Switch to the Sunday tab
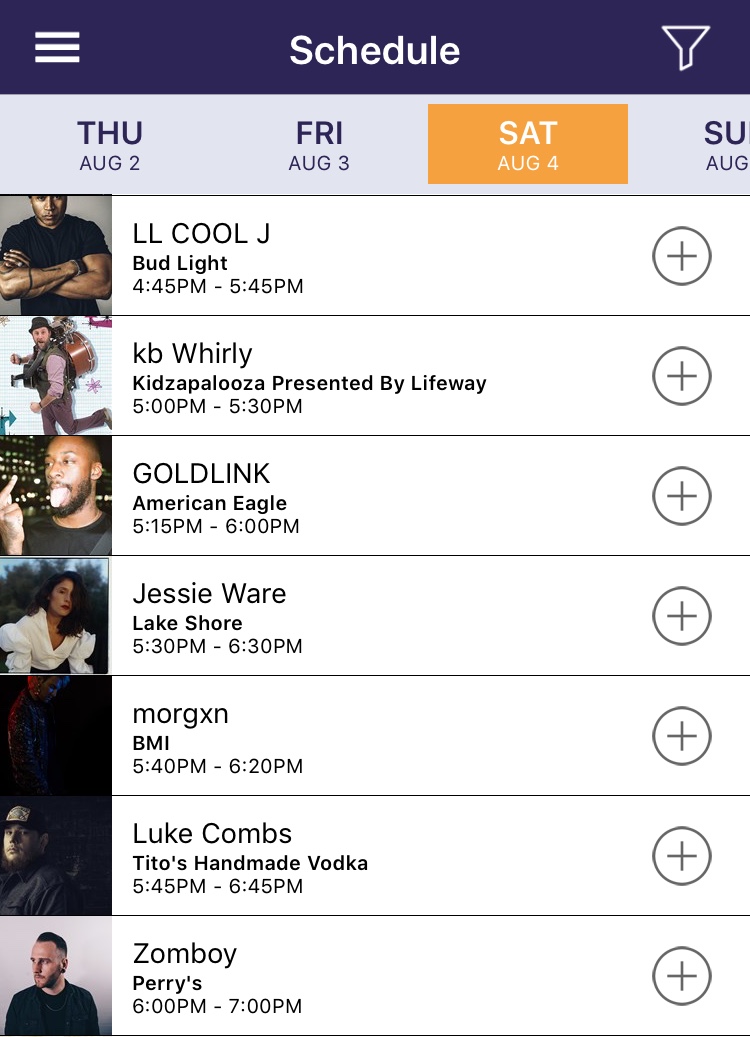Image resolution: width=750 pixels, height=1037 pixels. pyautogui.click(x=725, y=145)
